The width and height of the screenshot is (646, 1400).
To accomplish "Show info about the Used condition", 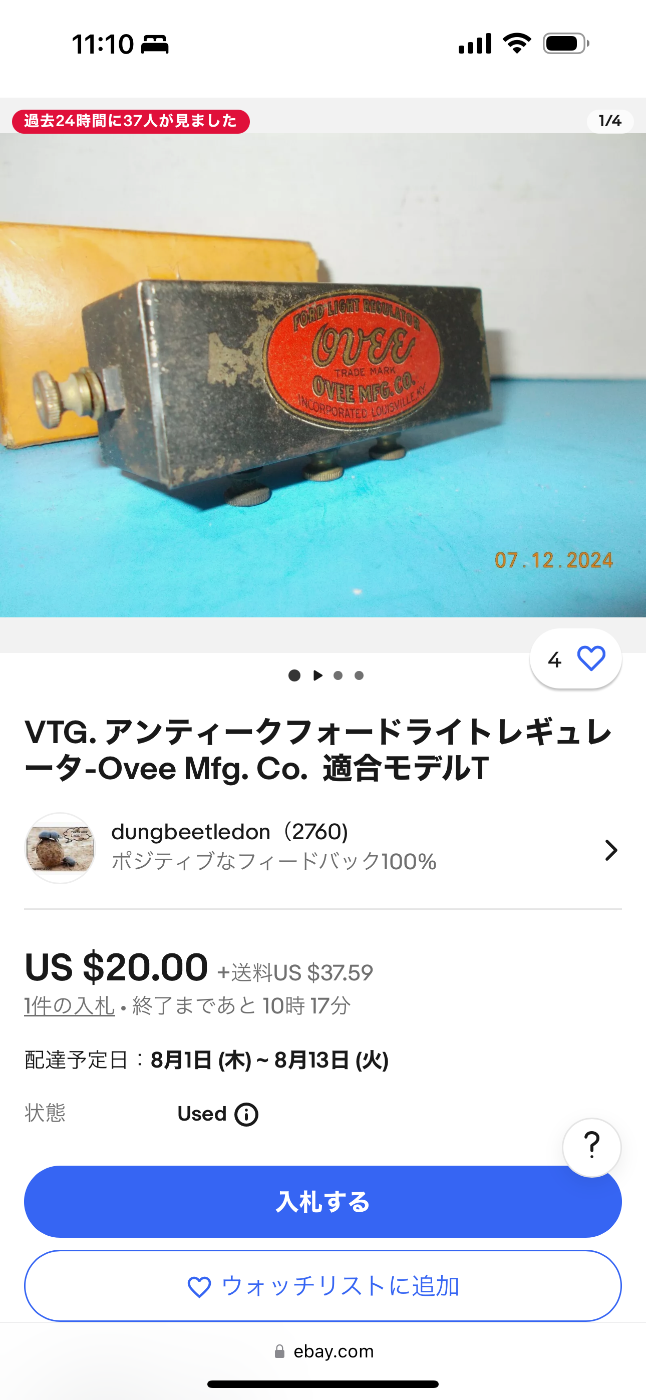I will pos(246,1115).
